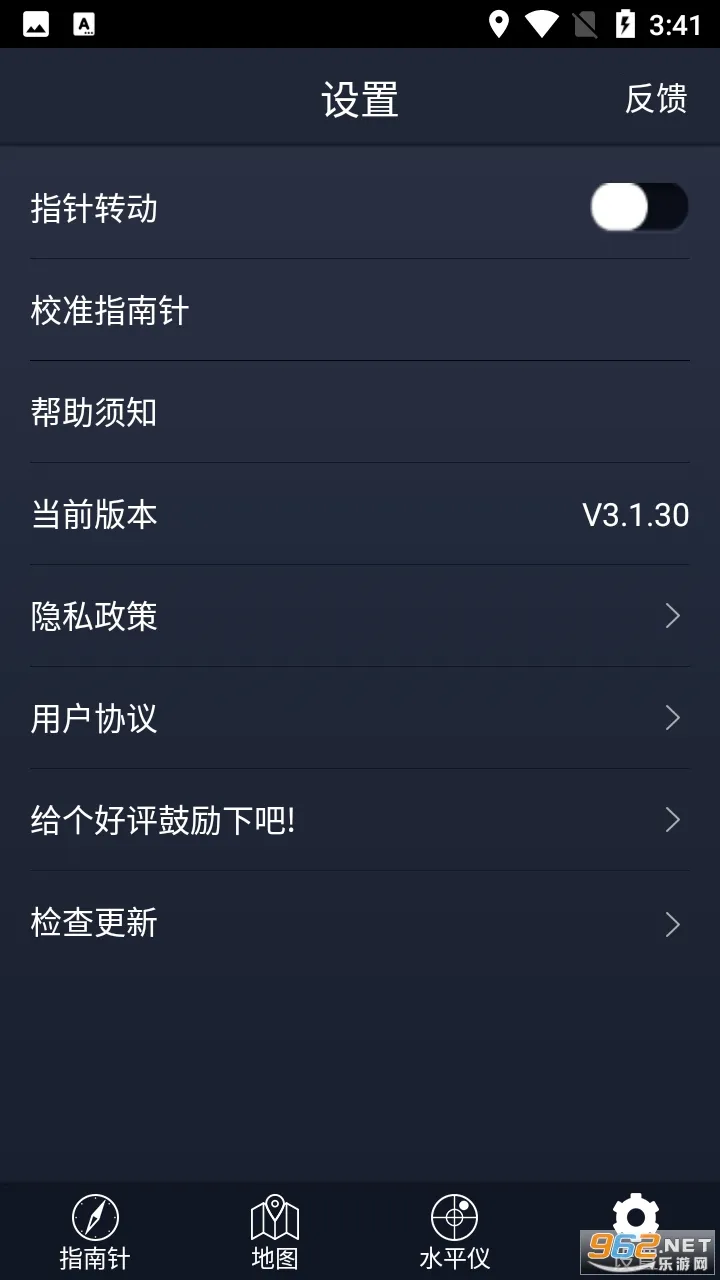Tap the 反馈 feedback button
This screenshot has height=1280, width=720.
click(655, 100)
